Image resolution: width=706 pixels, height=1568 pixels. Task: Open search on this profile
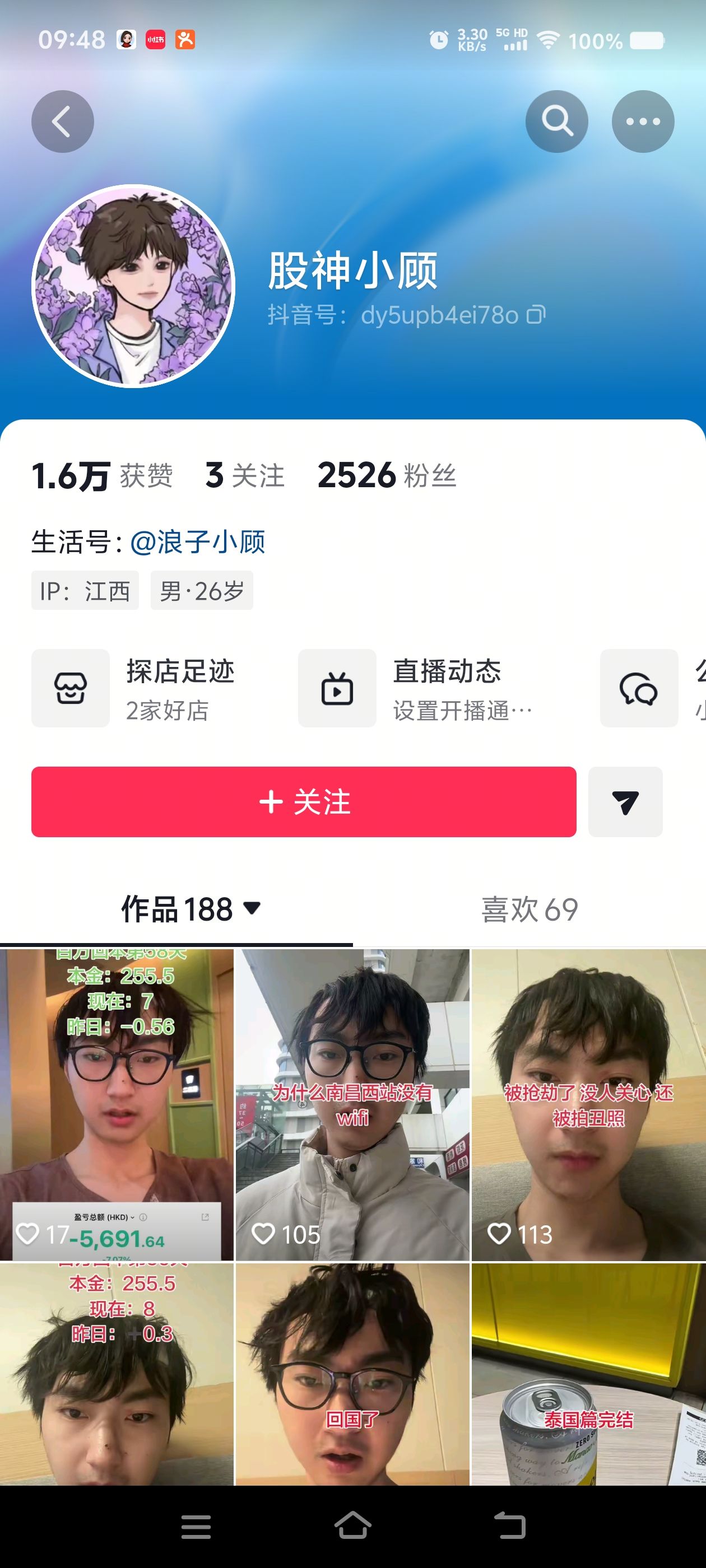tap(556, 121)
